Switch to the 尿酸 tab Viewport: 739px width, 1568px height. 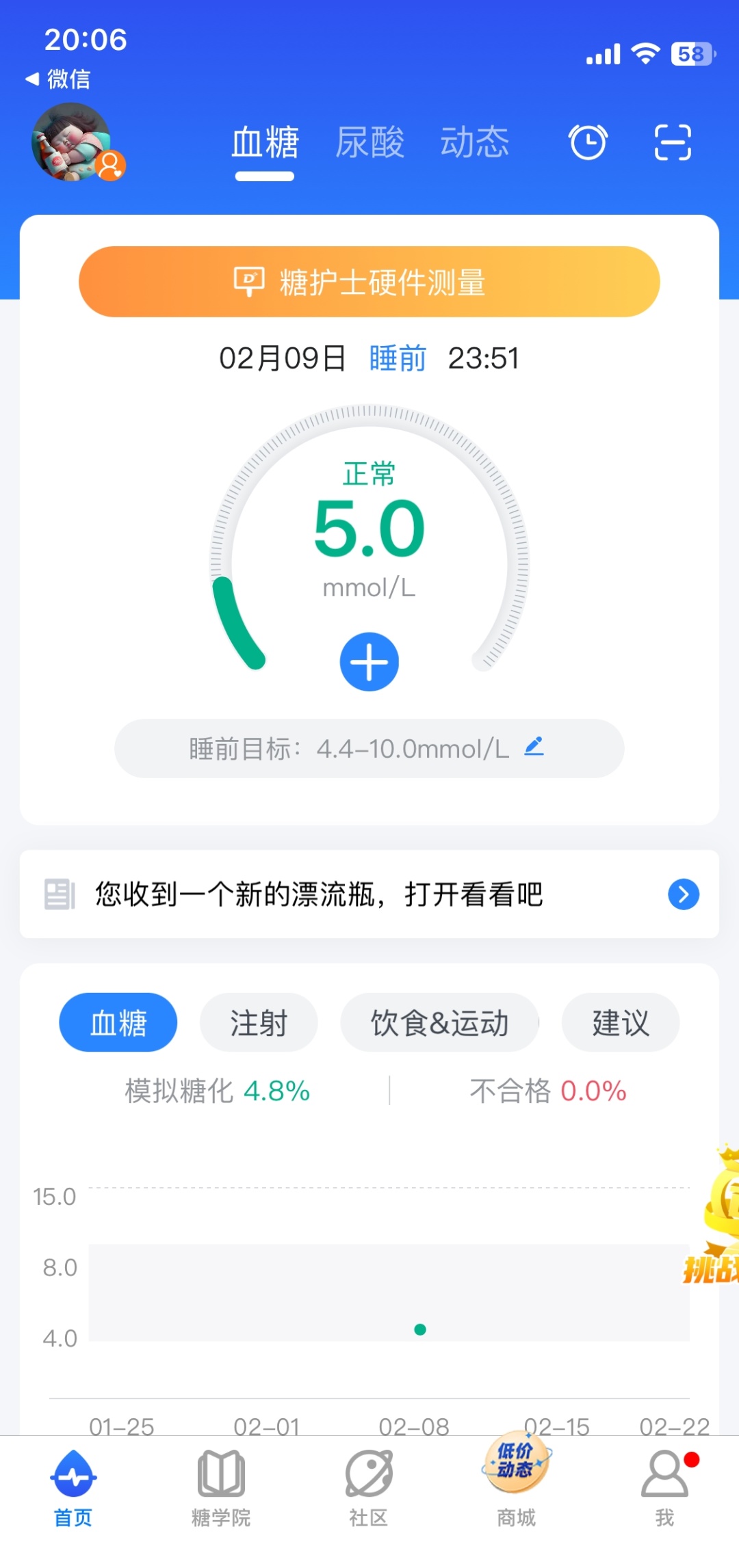[369, 142]
